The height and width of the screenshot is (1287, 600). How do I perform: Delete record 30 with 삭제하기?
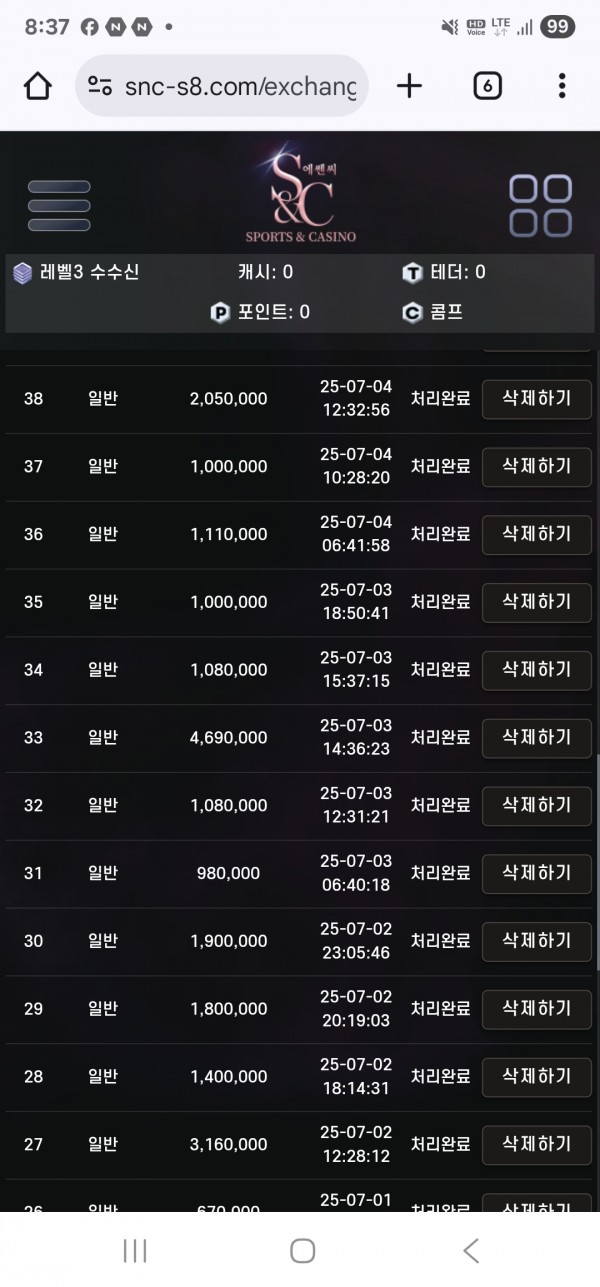pos(537,941)
